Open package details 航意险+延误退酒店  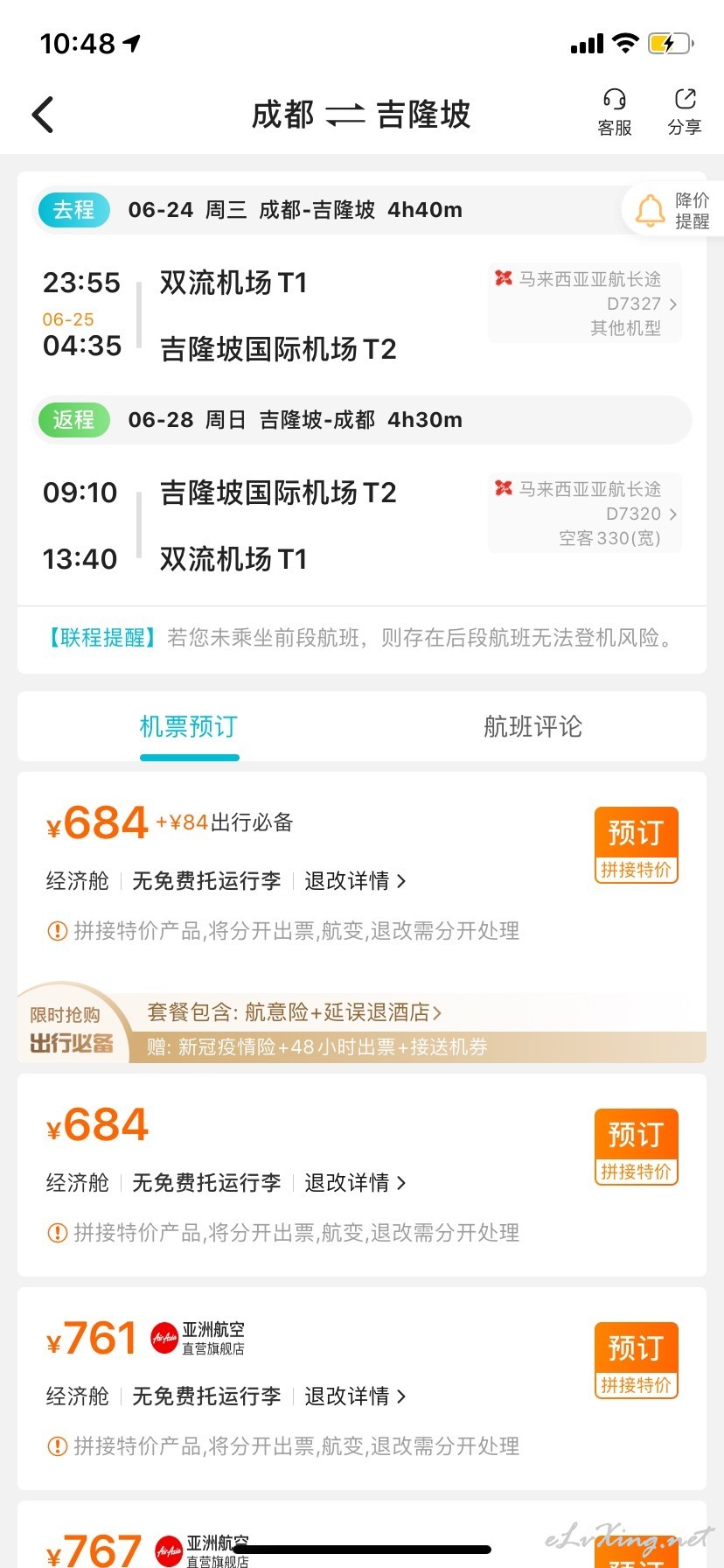(x=295, y=1012)
